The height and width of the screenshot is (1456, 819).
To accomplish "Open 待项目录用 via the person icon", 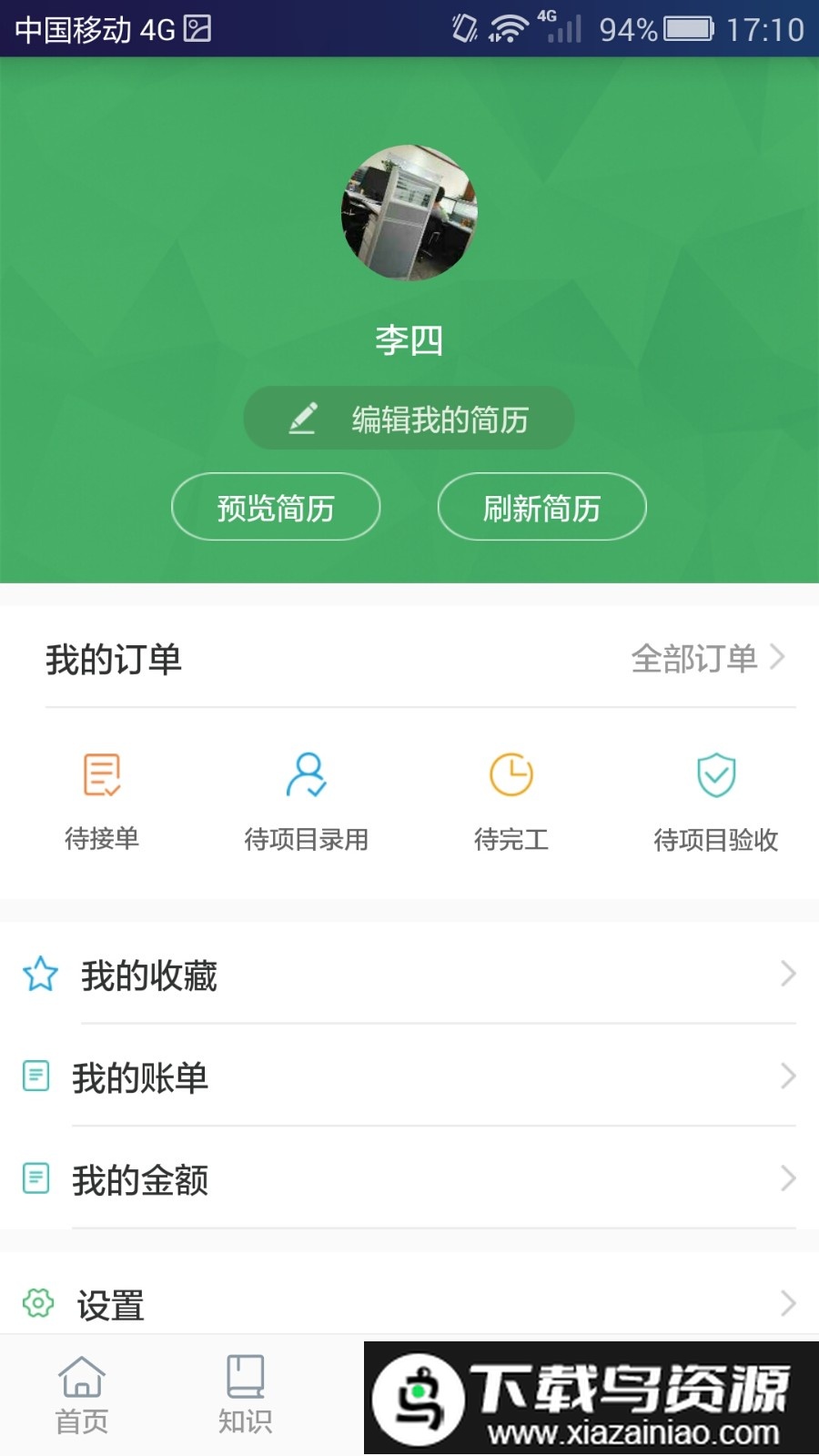I will coord(307,773).
